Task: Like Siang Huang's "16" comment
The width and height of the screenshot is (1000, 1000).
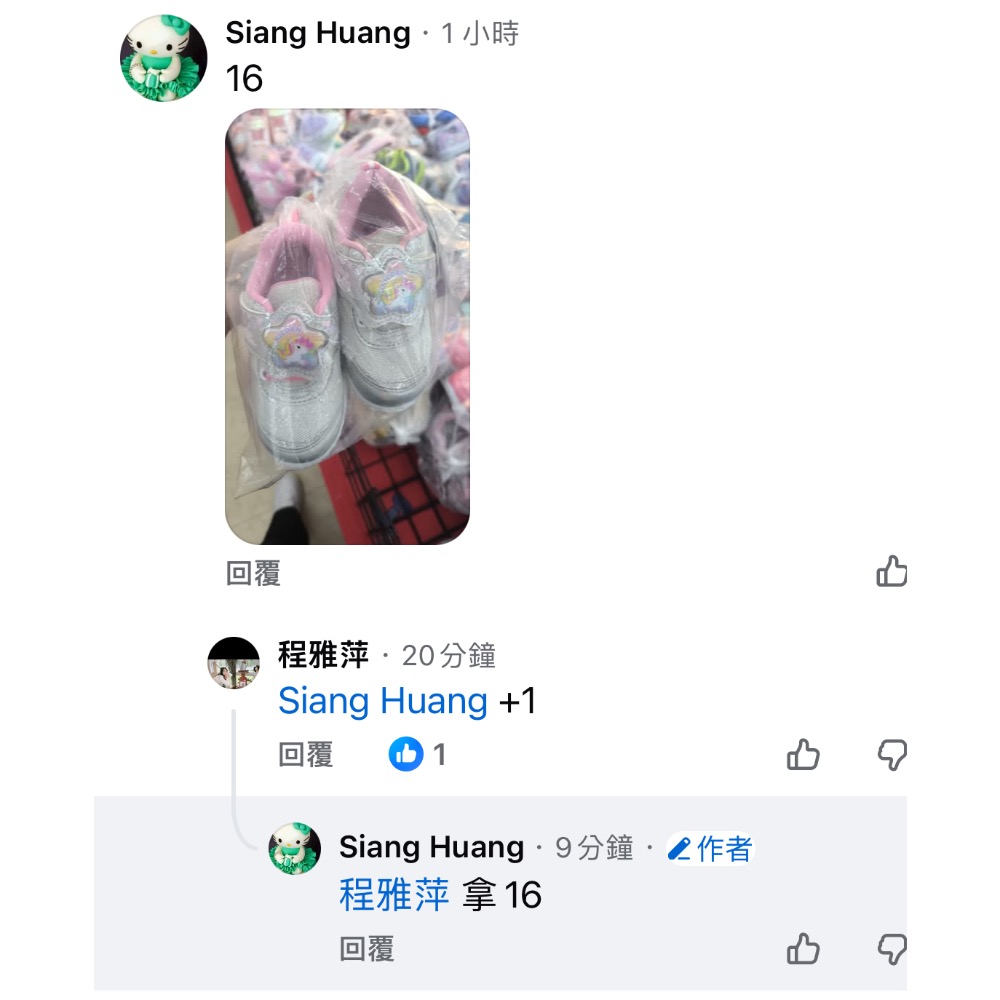Action: point(891,572)
